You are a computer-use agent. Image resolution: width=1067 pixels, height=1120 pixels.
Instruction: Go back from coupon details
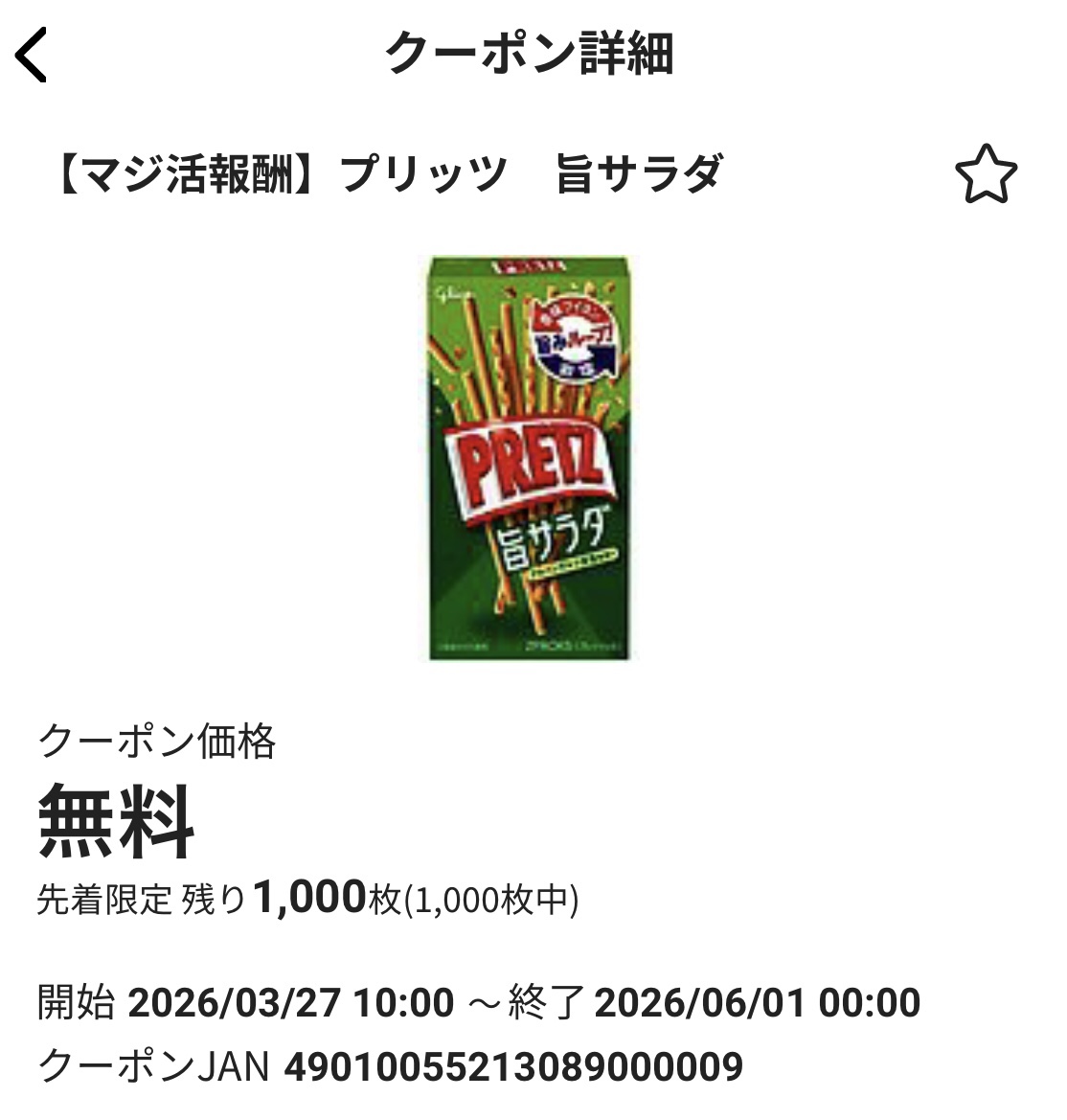[x=32, y=55]
